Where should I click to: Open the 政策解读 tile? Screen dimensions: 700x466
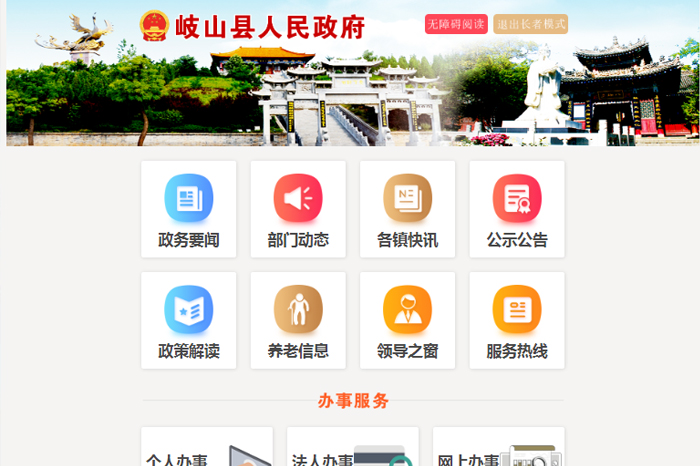coord(188,321)
